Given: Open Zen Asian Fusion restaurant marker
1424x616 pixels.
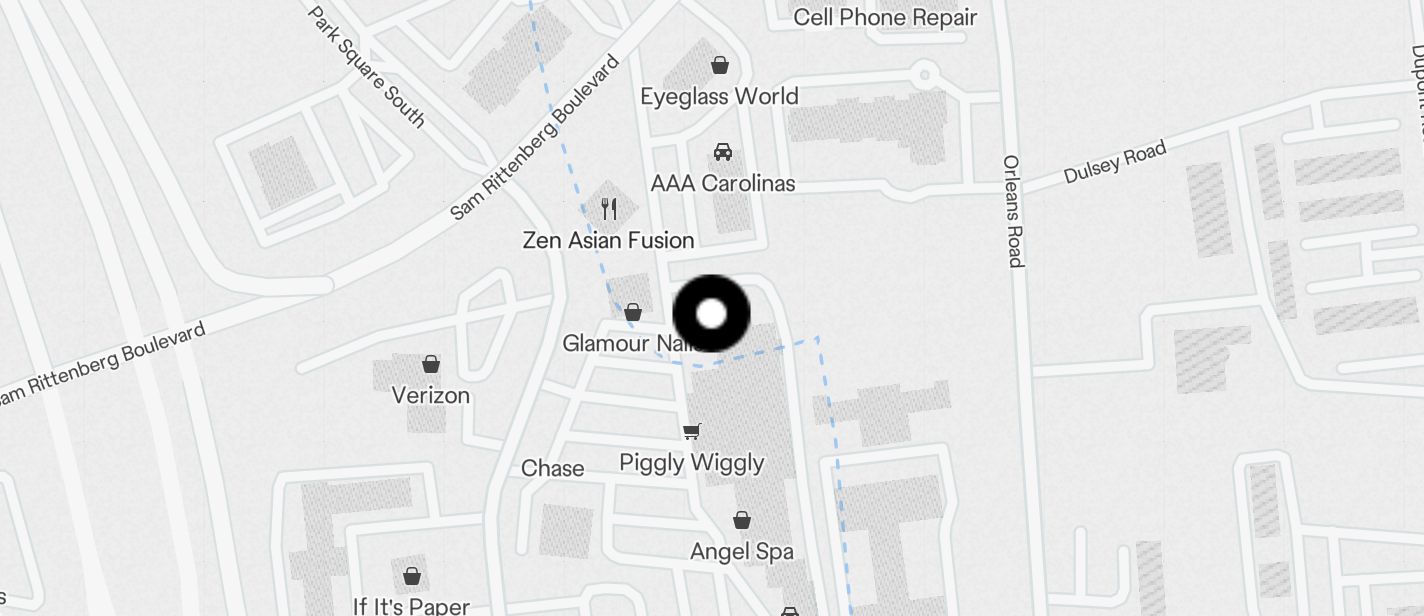Looking at the screenshot, I should 609,209.
